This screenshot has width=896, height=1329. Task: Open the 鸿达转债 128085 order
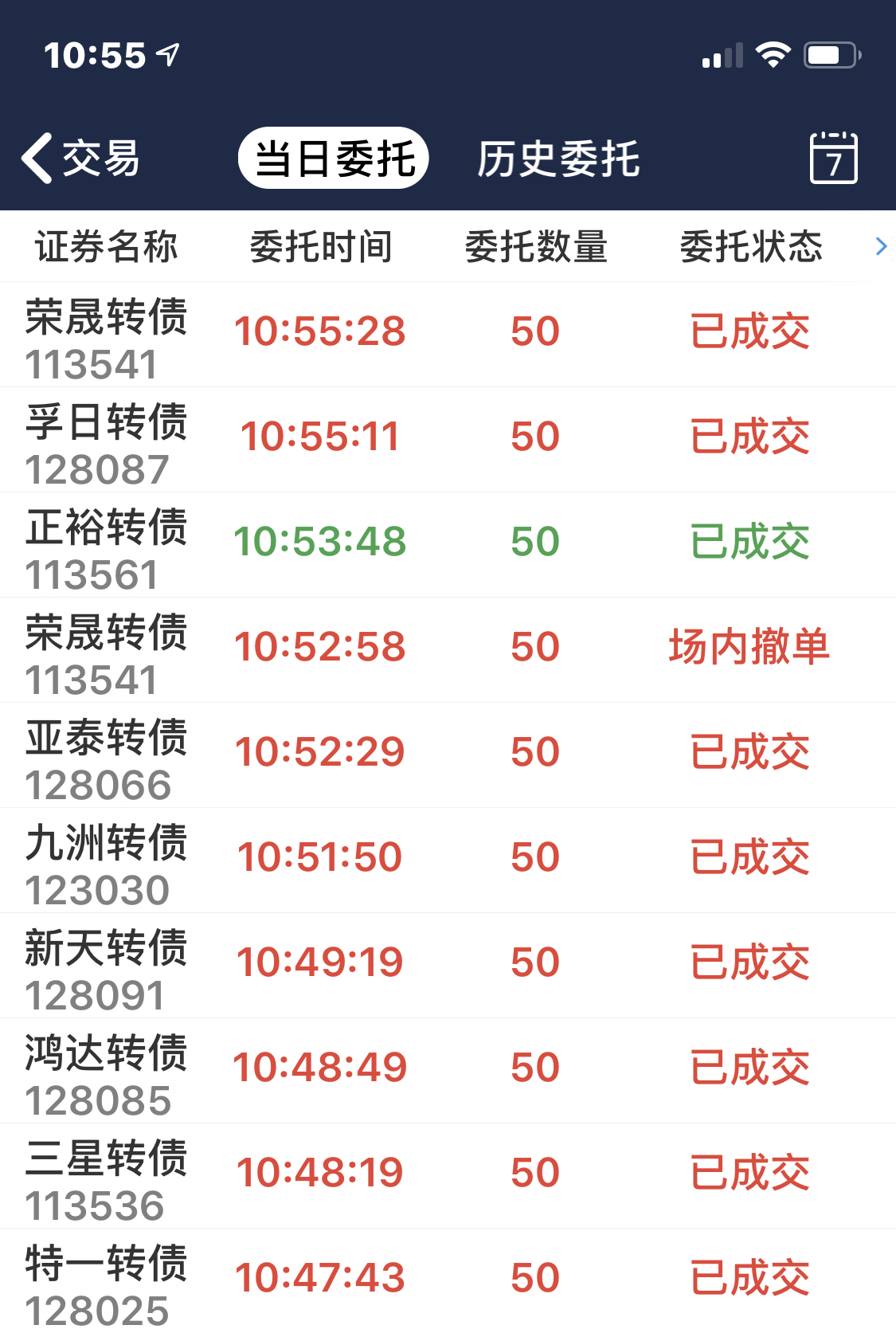(446, 1070)
